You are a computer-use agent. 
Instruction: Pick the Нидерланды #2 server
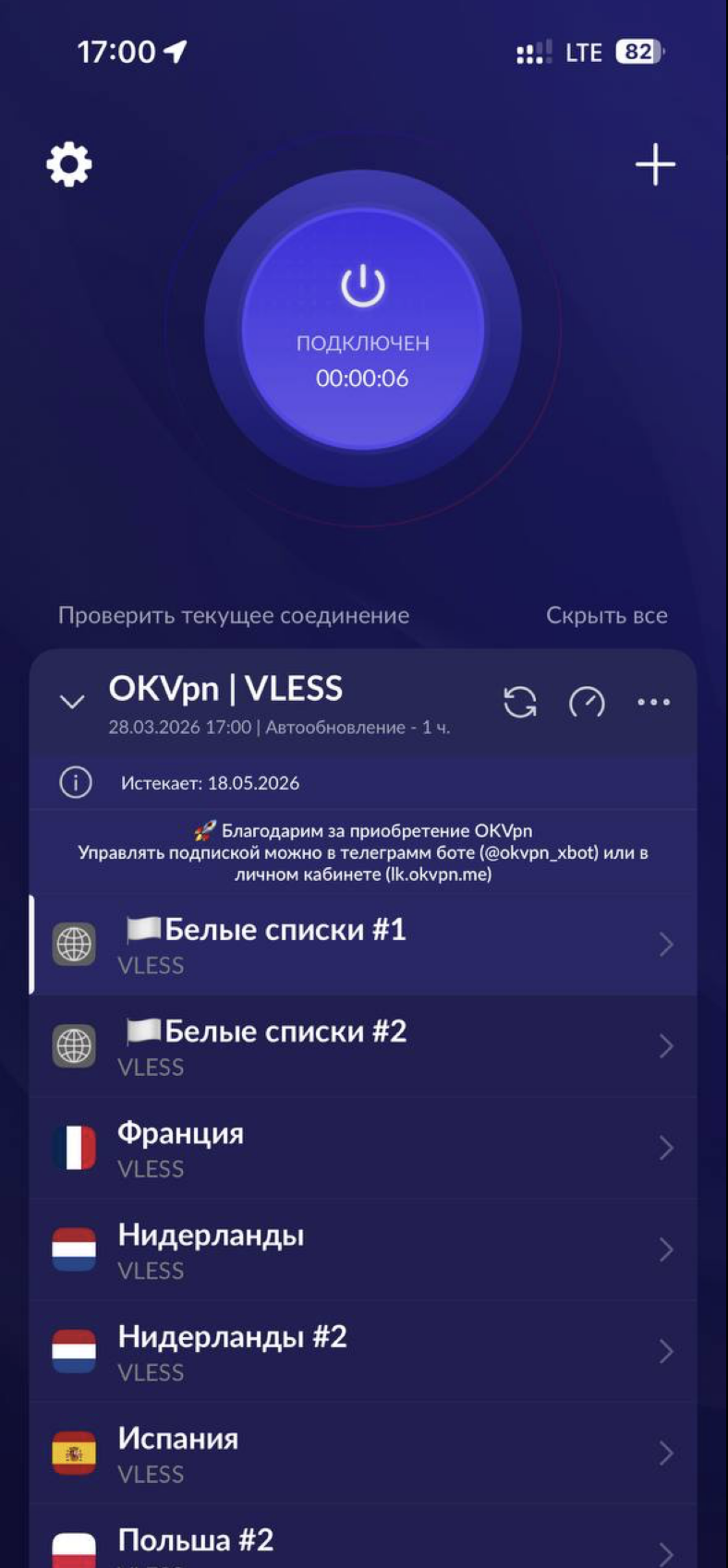coord(362,1351)
